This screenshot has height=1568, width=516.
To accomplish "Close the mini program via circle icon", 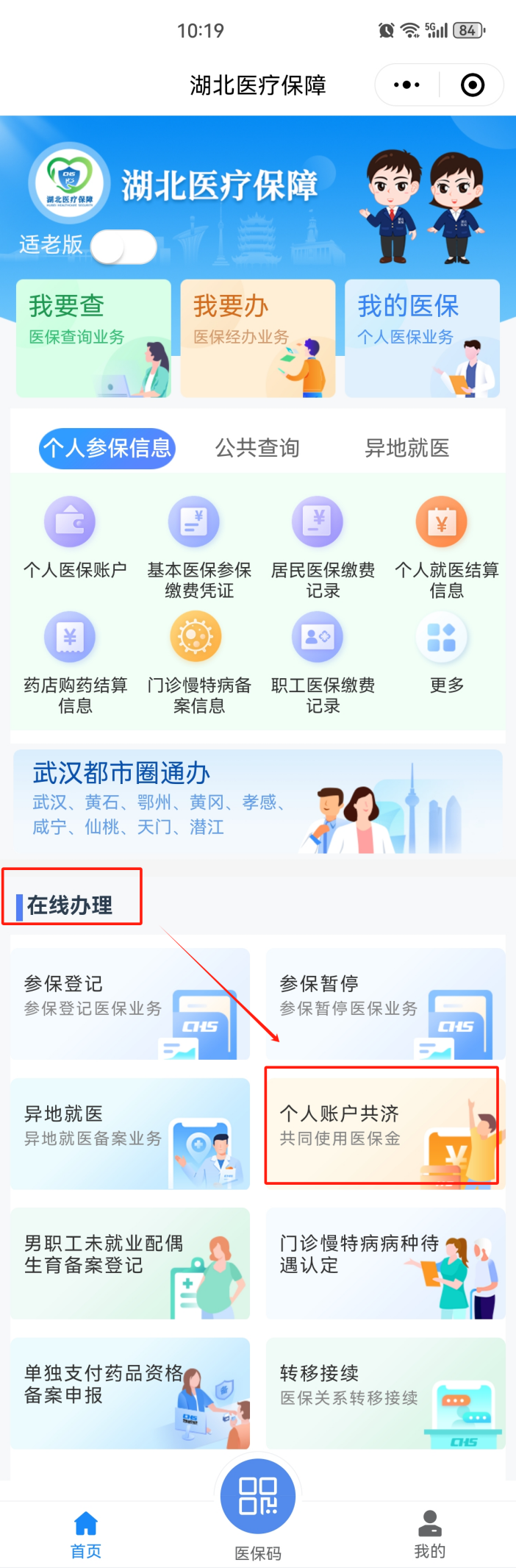I will (x=472, y=85).
